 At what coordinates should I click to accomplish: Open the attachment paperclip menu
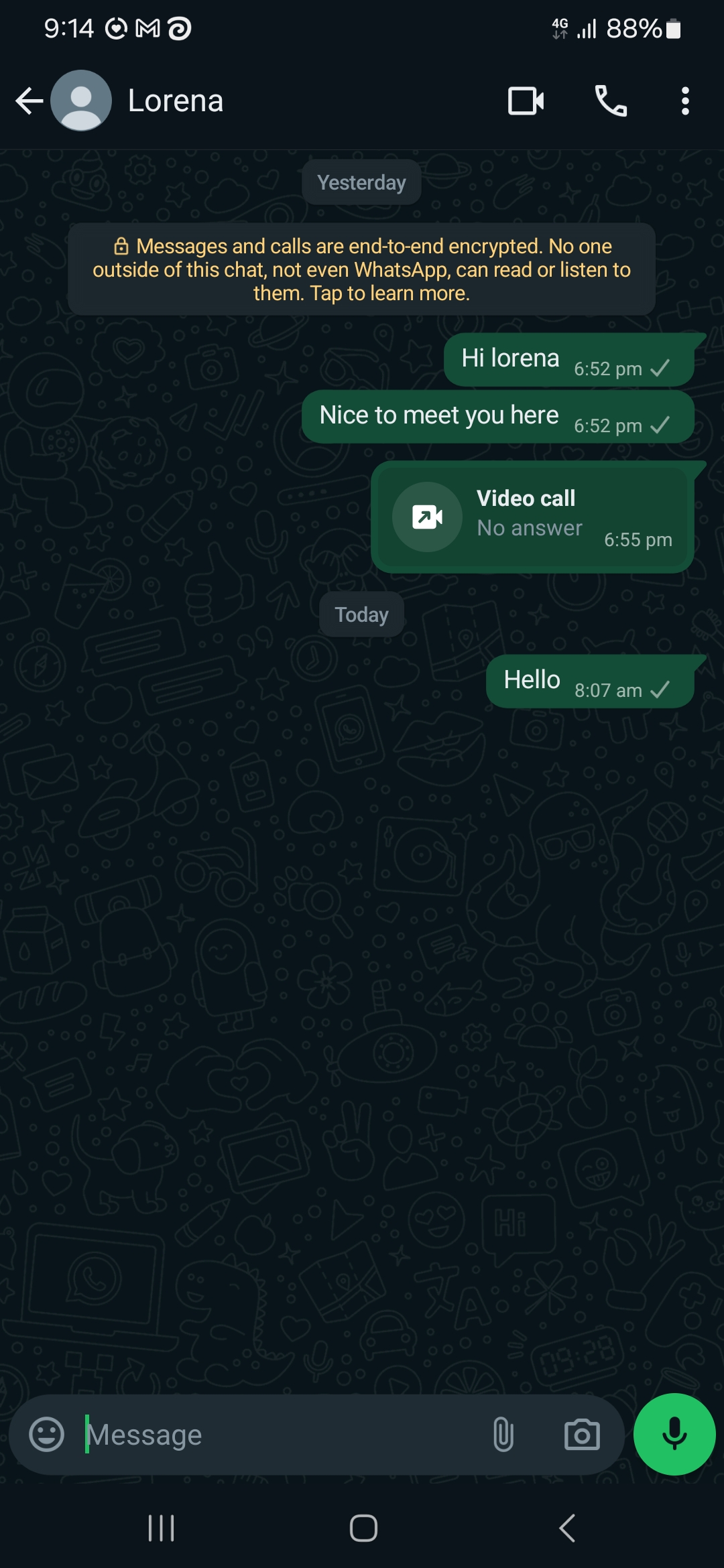tap(503, 1435)
